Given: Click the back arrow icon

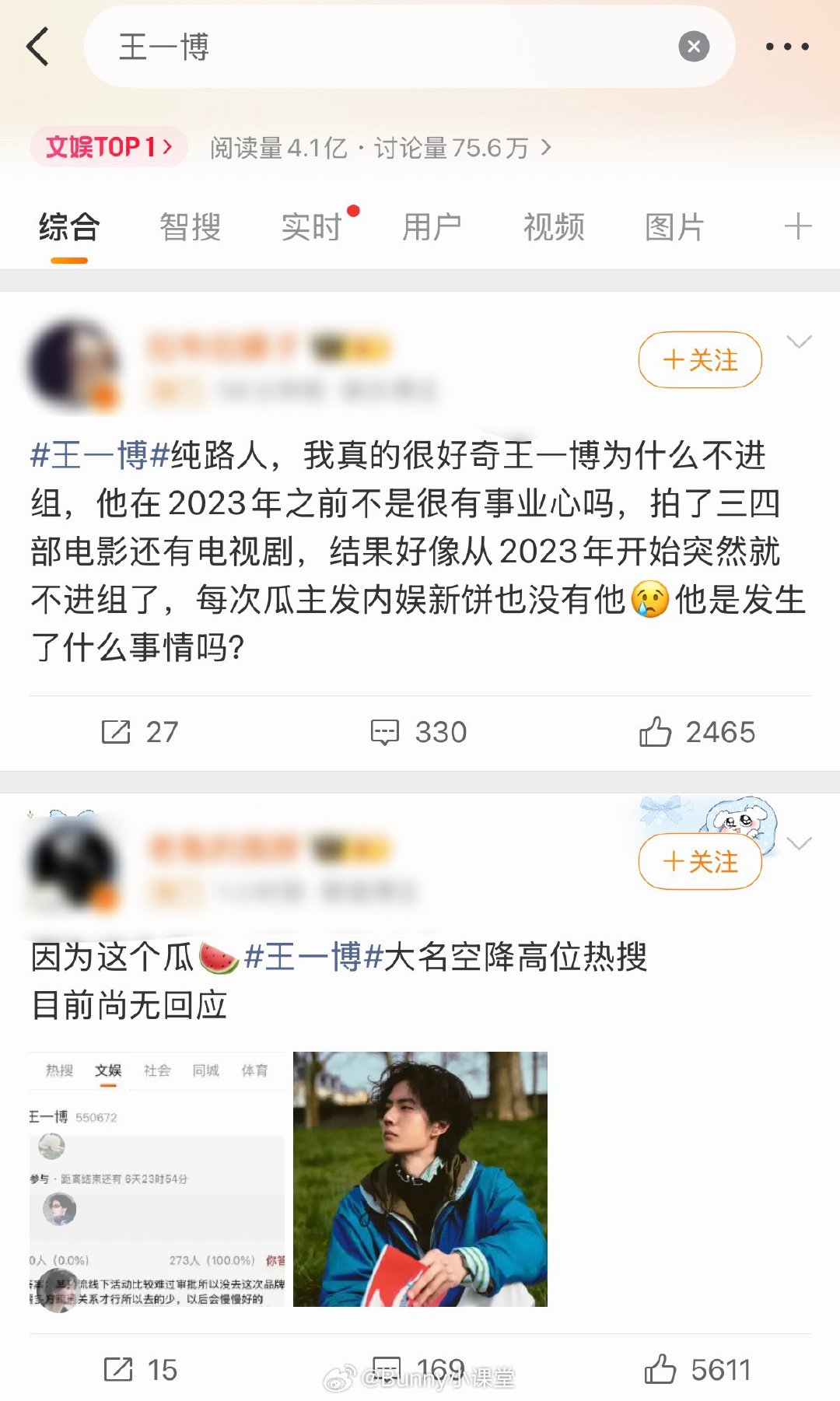Looking at the screenshot, I should [37, 47].
